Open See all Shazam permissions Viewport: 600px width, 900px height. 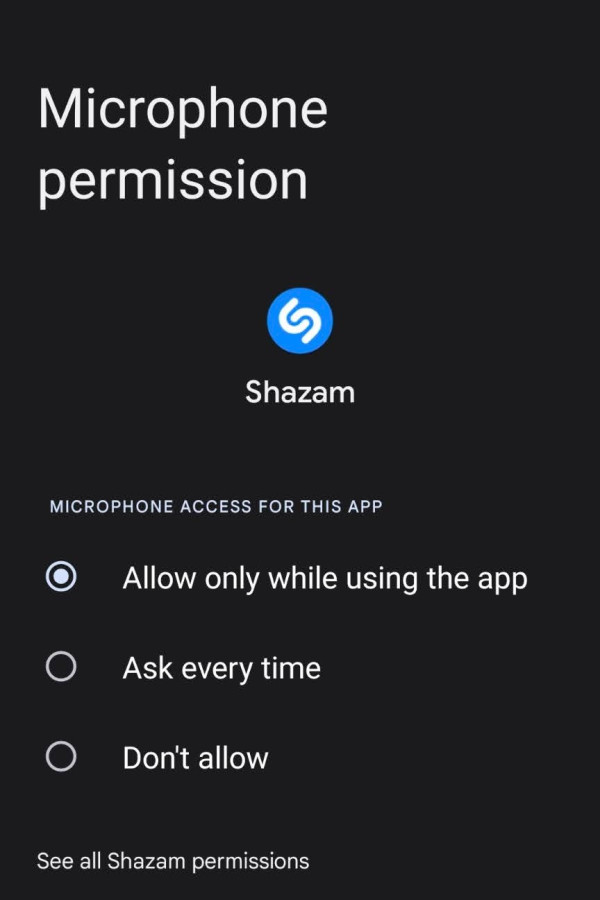(x=173, y=861)
